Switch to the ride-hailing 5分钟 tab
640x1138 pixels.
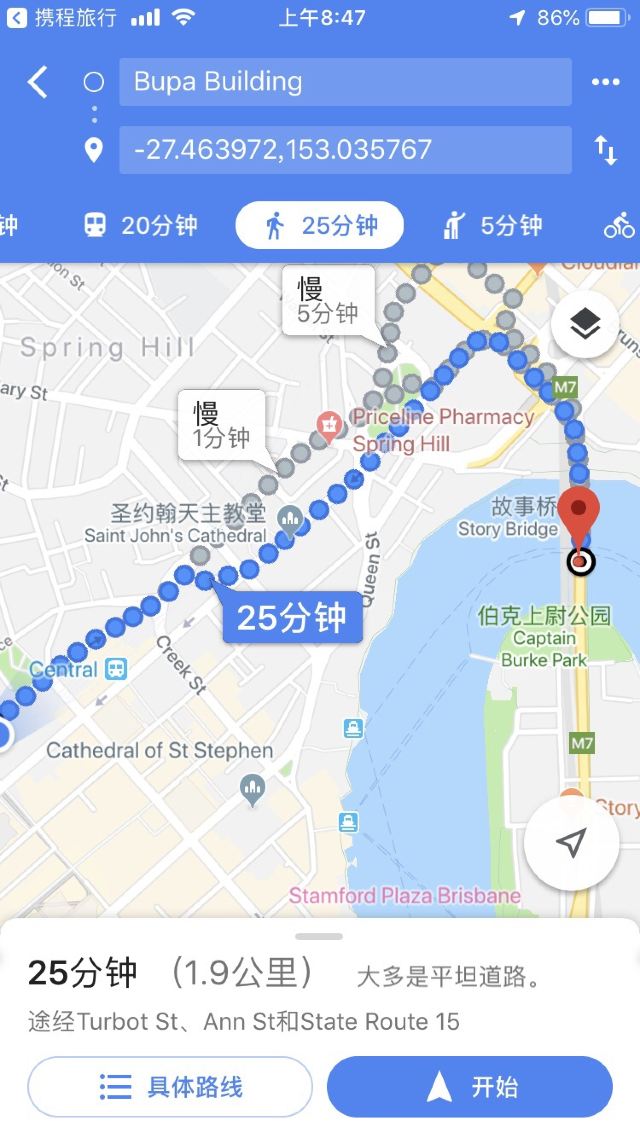(492, 226)
